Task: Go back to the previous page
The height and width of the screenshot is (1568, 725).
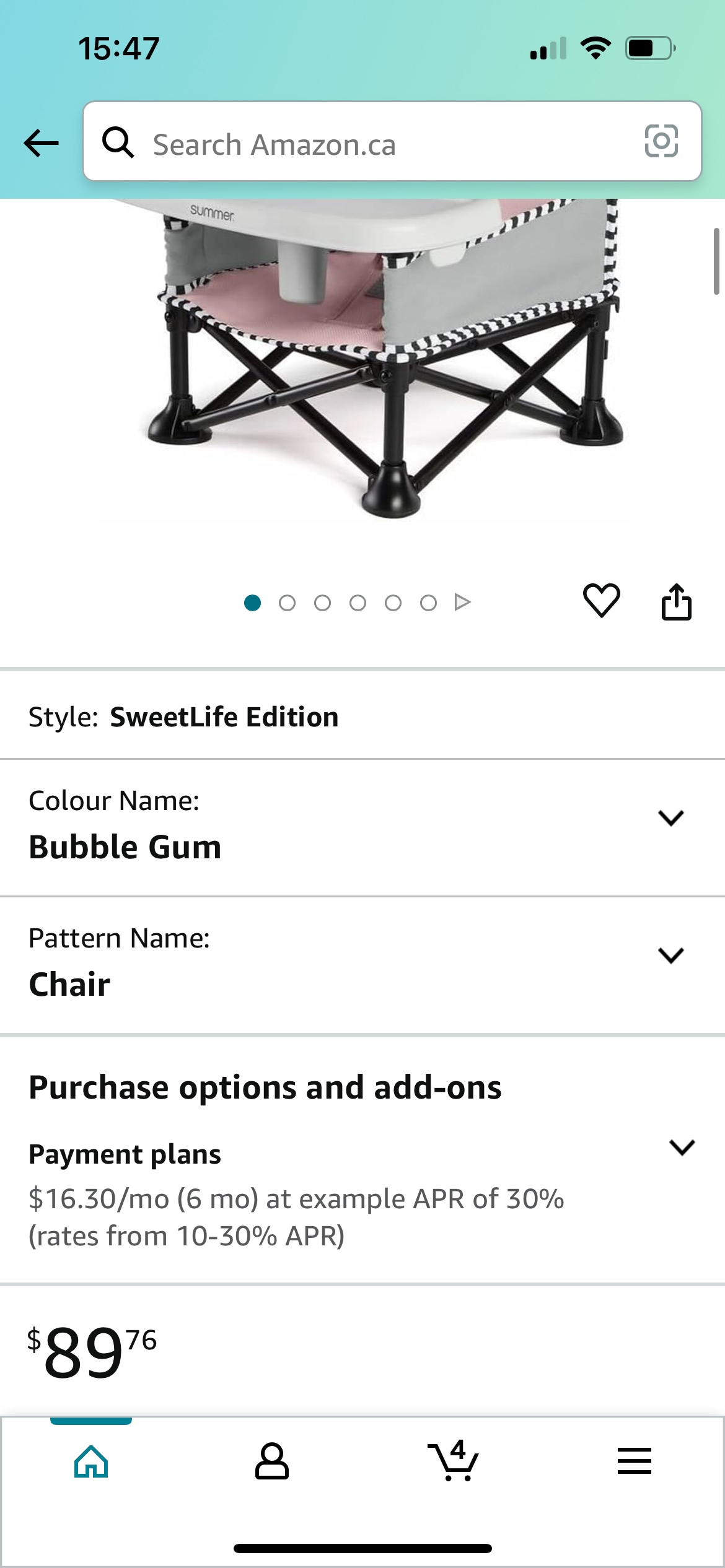Action: click(x=41, y=143)
